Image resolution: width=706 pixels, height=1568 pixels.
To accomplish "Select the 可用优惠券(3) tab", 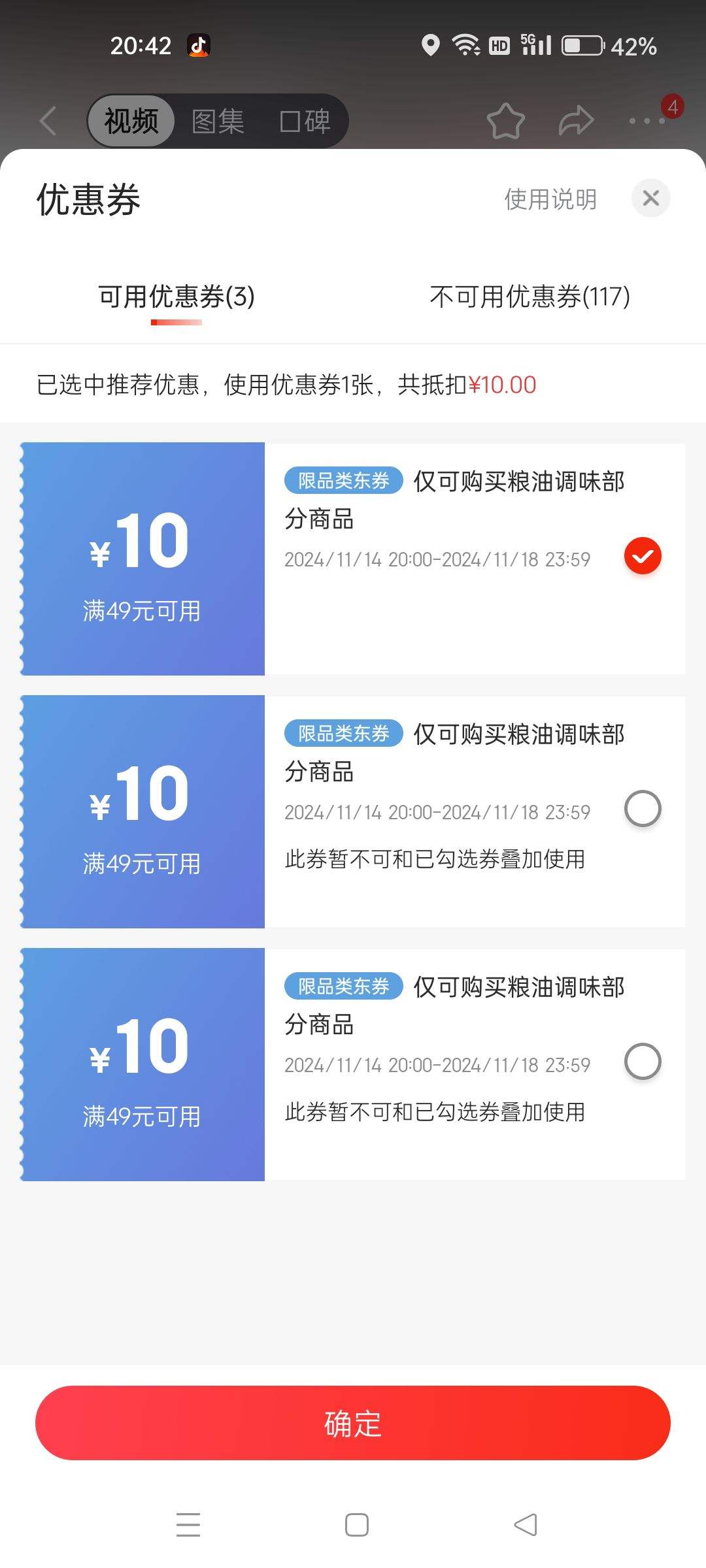I will (176, 297).
